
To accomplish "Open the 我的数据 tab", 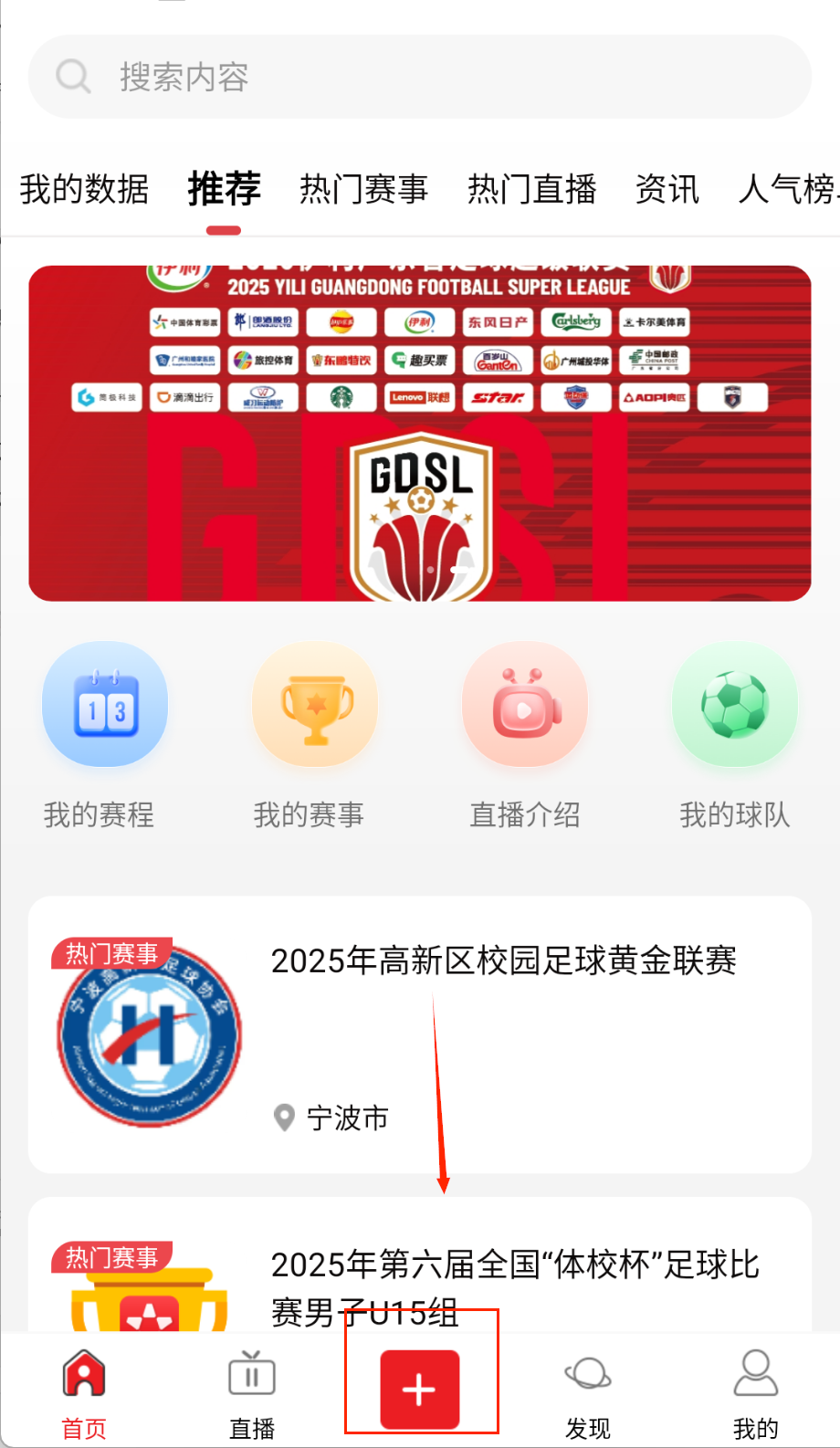I will tap(83, 190).
